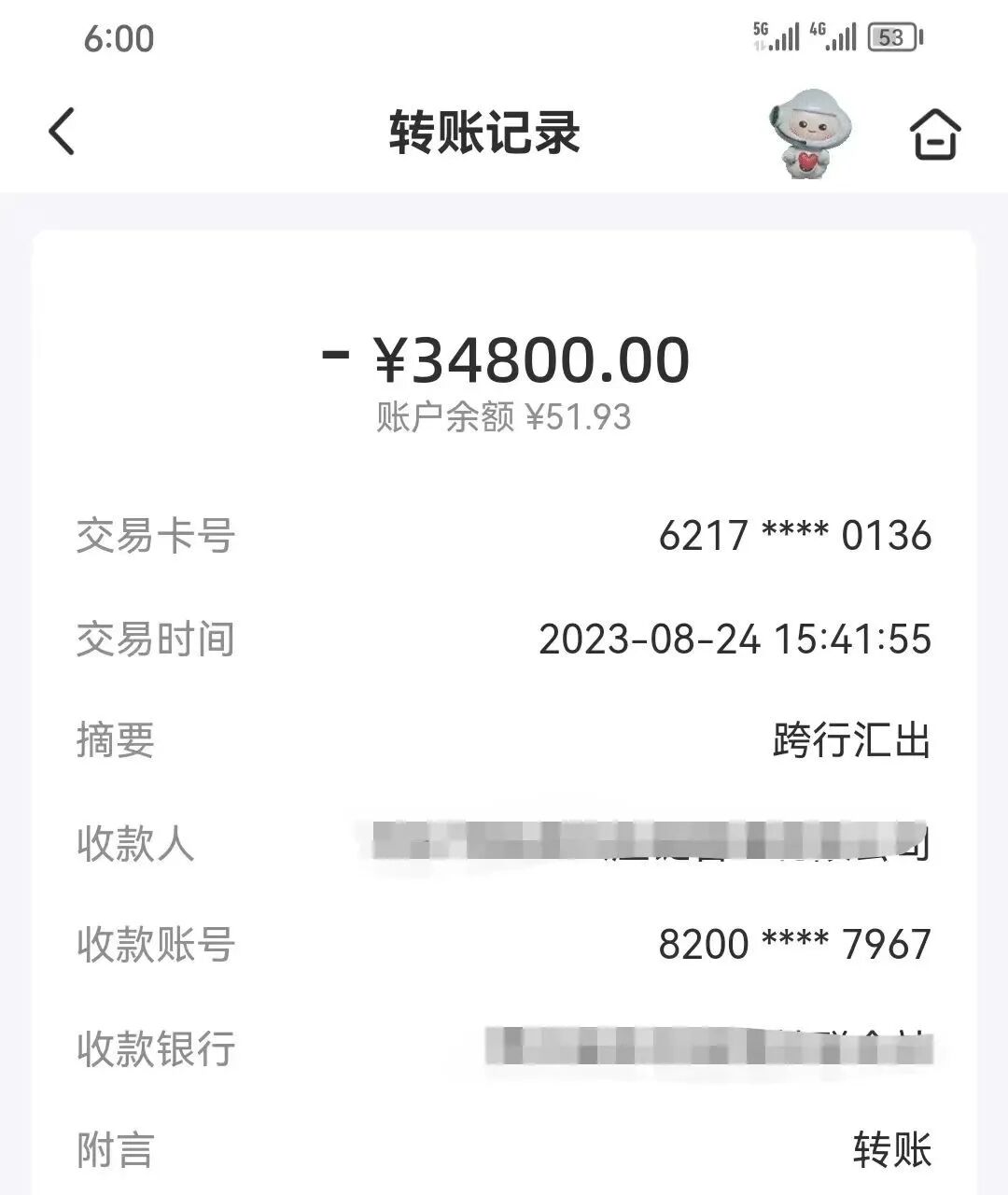Tap the 摘要 row label
Viewport: 1008px width, 1195px height.
(114, 742)
